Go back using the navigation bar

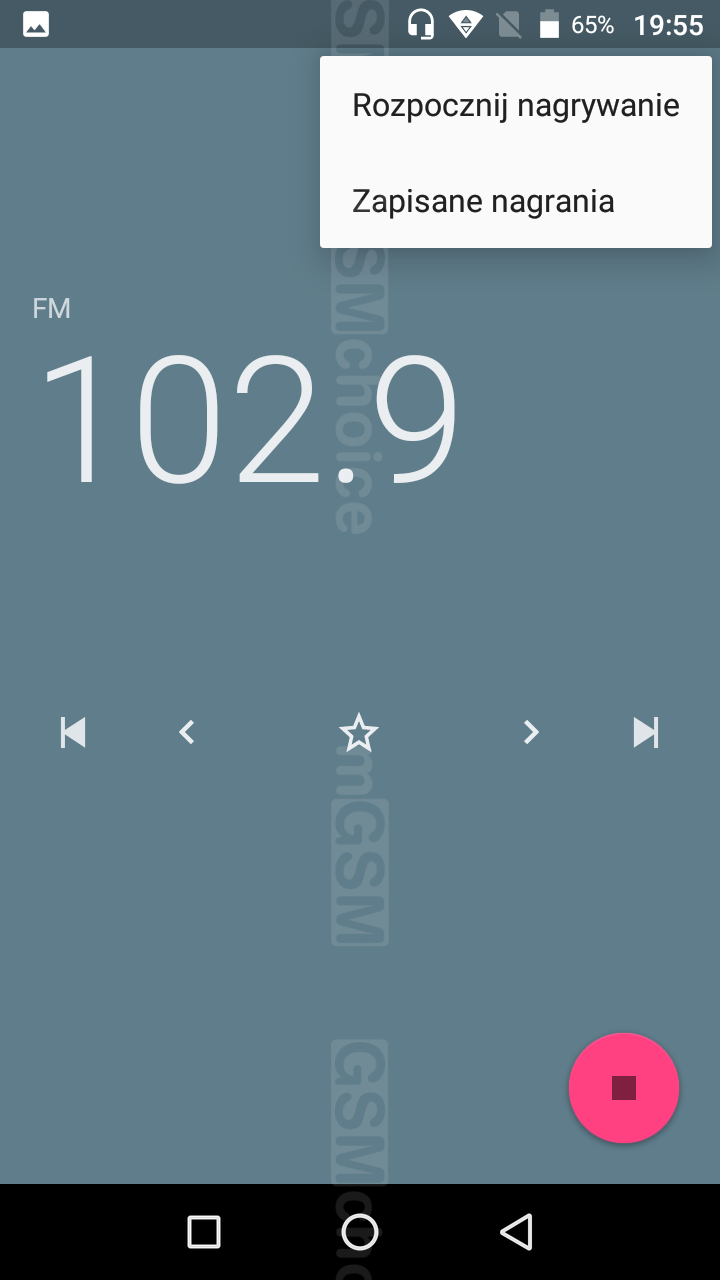(516, 1232)
